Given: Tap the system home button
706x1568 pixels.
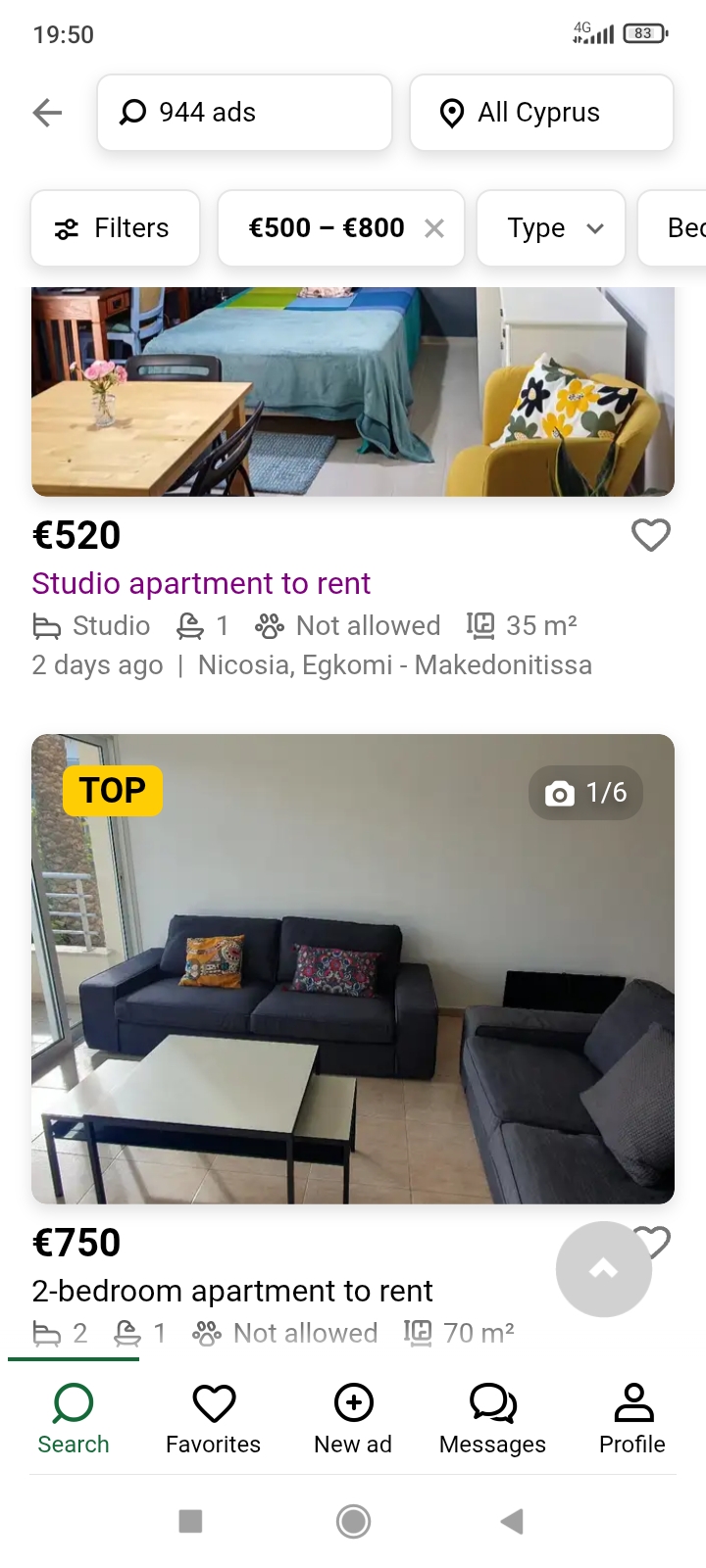Looking at the screenshot, I should click(353, 1521).
